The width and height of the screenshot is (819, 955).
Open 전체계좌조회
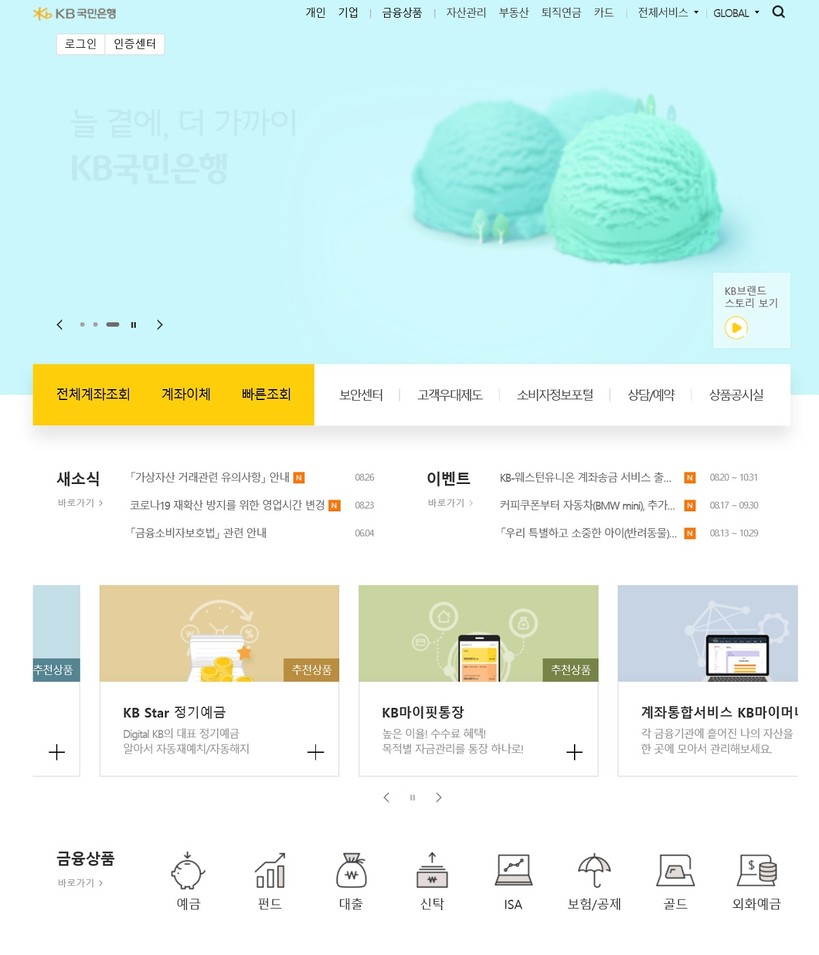click(x=93, y=394)
